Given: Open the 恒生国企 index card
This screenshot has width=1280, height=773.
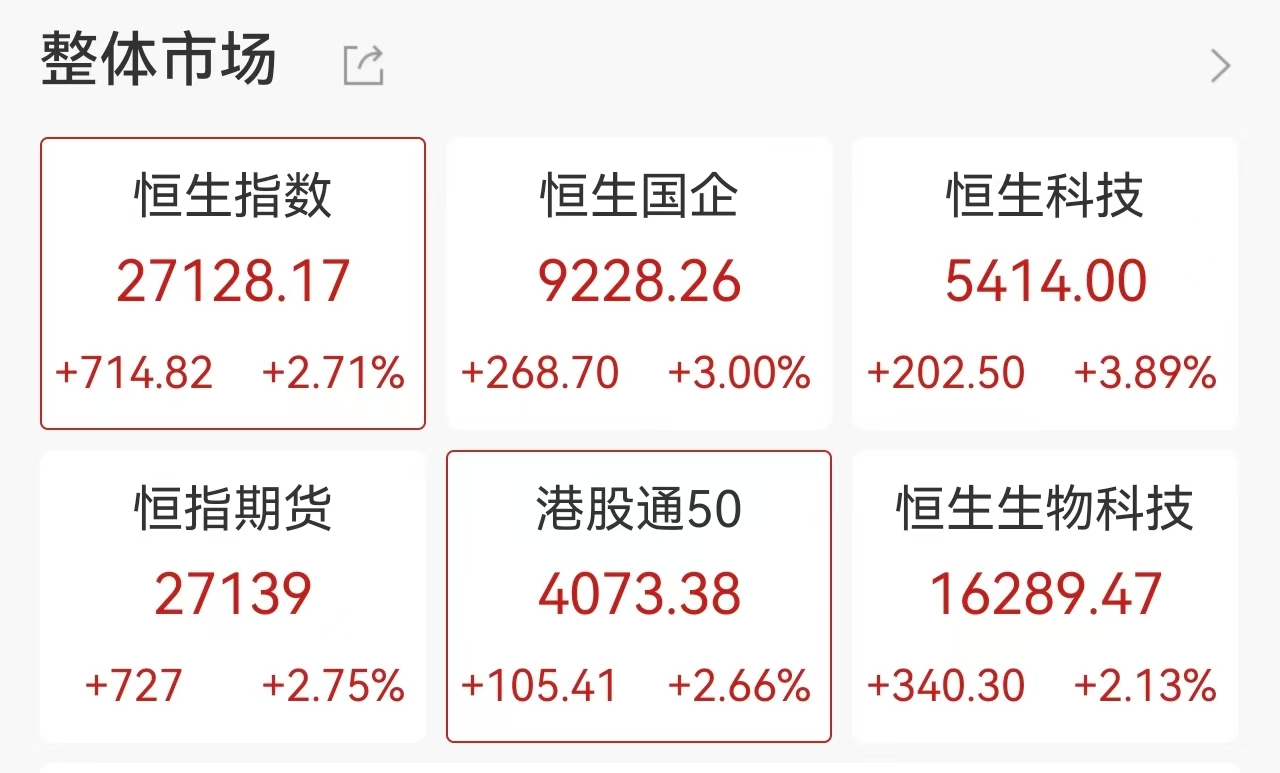Looking at the screenshot, I should (639, 283).
